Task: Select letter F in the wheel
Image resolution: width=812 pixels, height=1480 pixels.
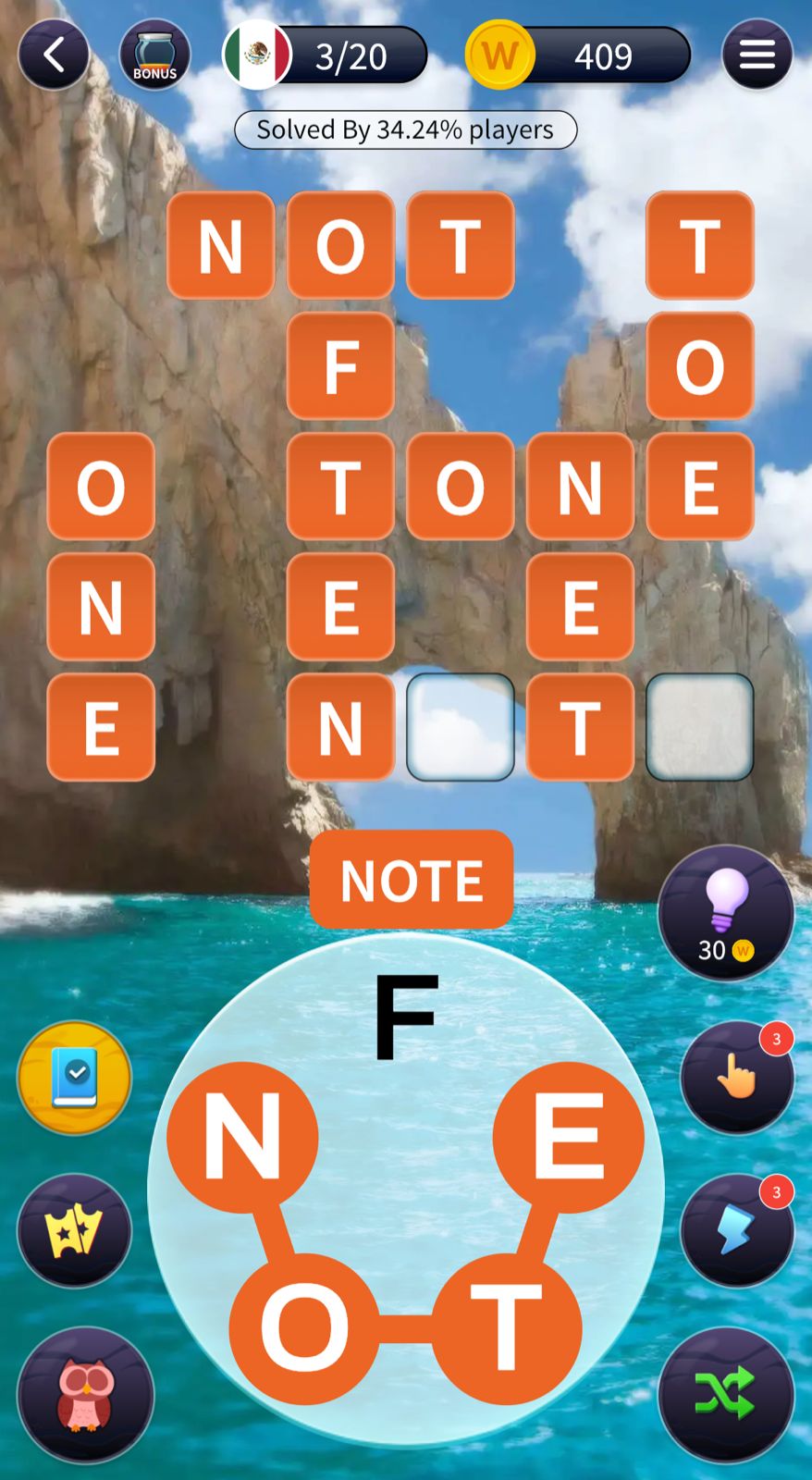Action: tap(405, 1017)
